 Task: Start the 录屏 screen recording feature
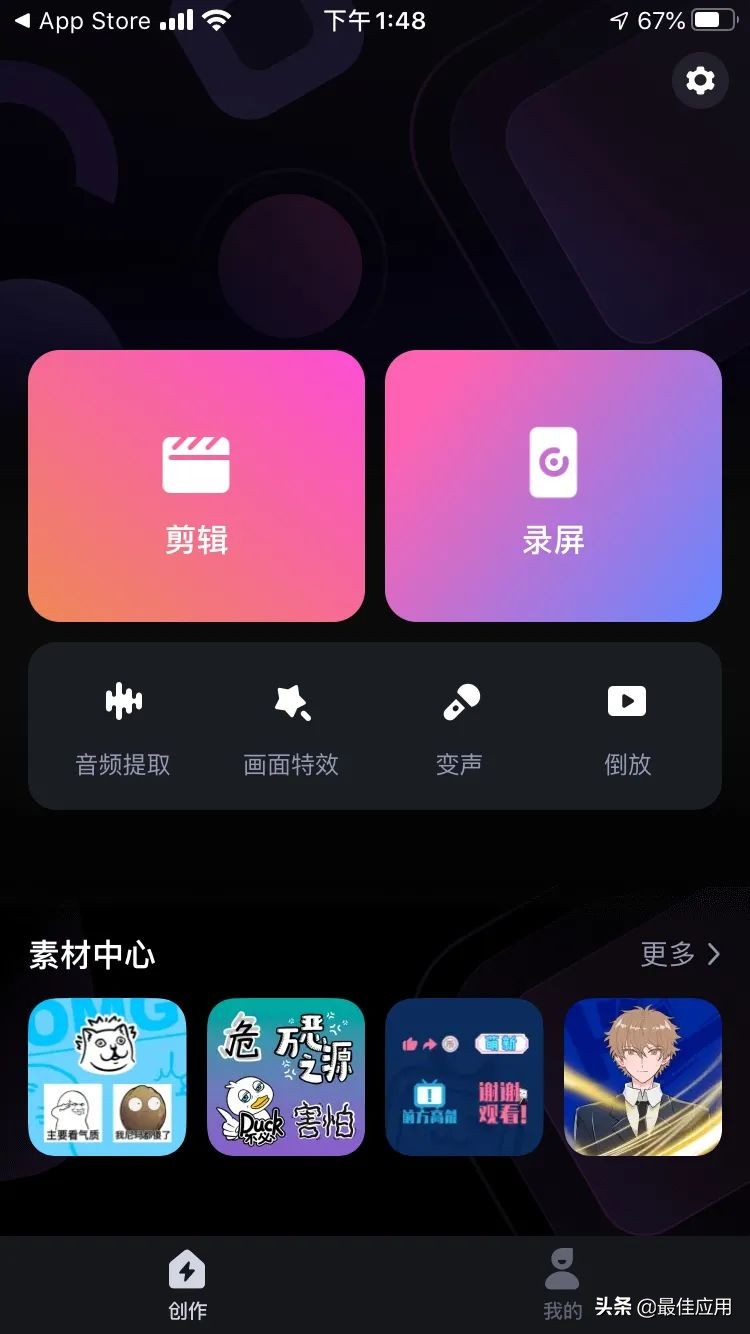click(x=553, y=485)
